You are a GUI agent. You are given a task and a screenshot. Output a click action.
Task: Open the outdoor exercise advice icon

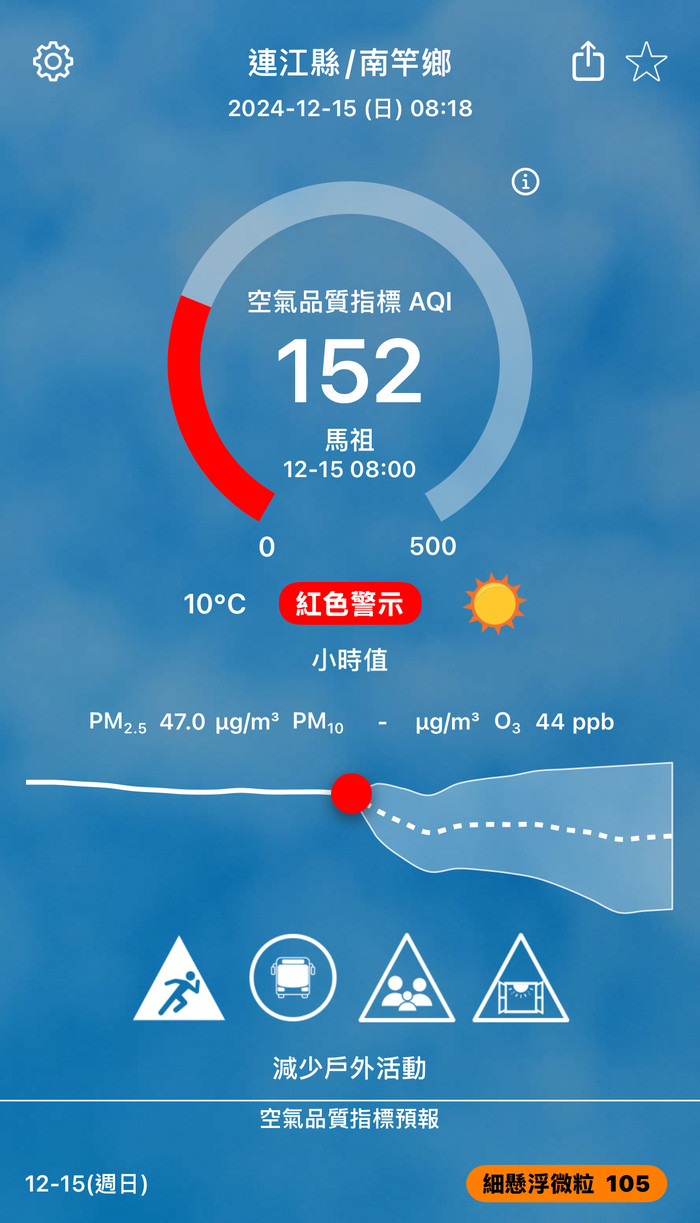point(179,979)
